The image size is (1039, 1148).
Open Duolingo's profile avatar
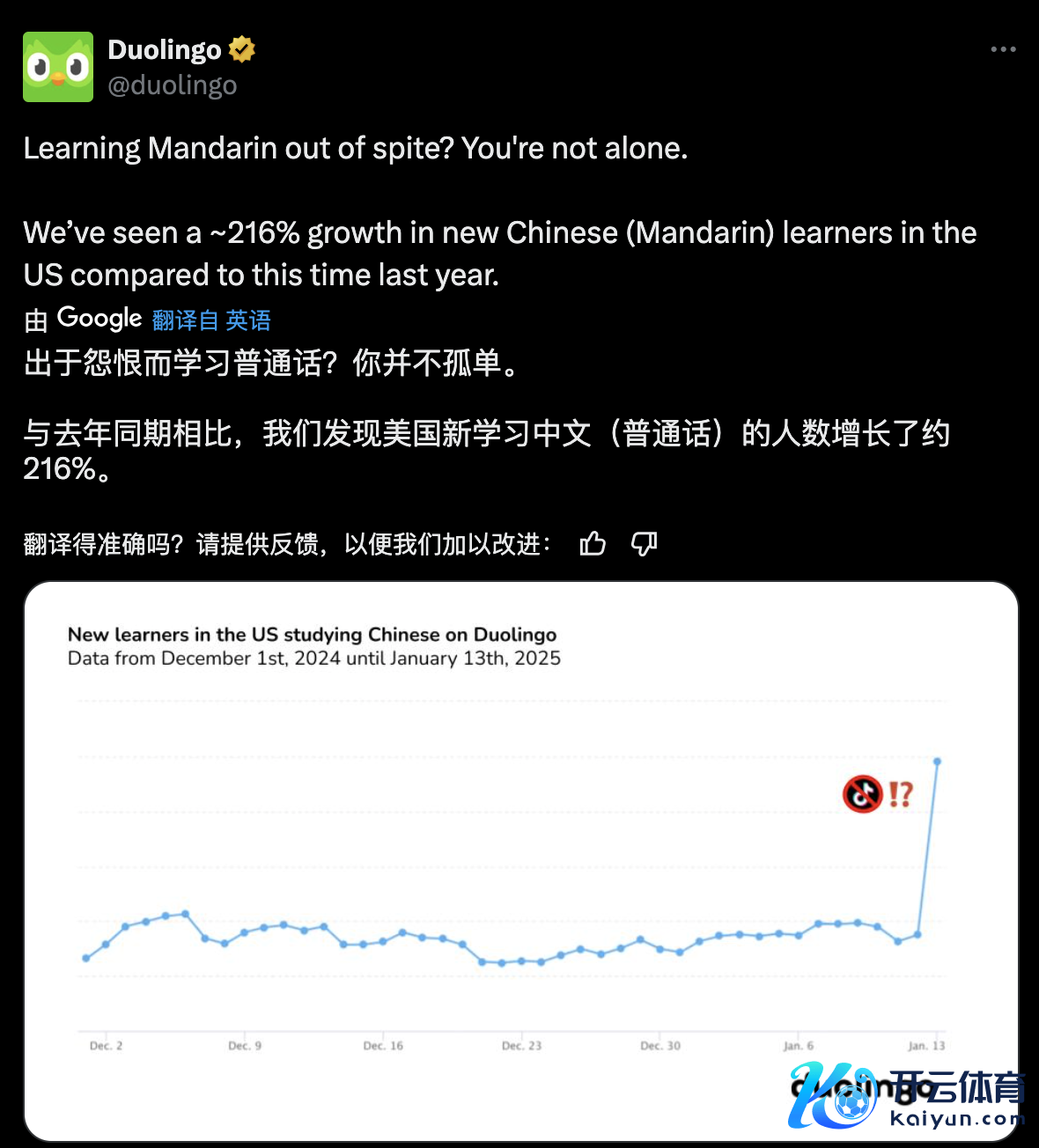pos(58,67)
